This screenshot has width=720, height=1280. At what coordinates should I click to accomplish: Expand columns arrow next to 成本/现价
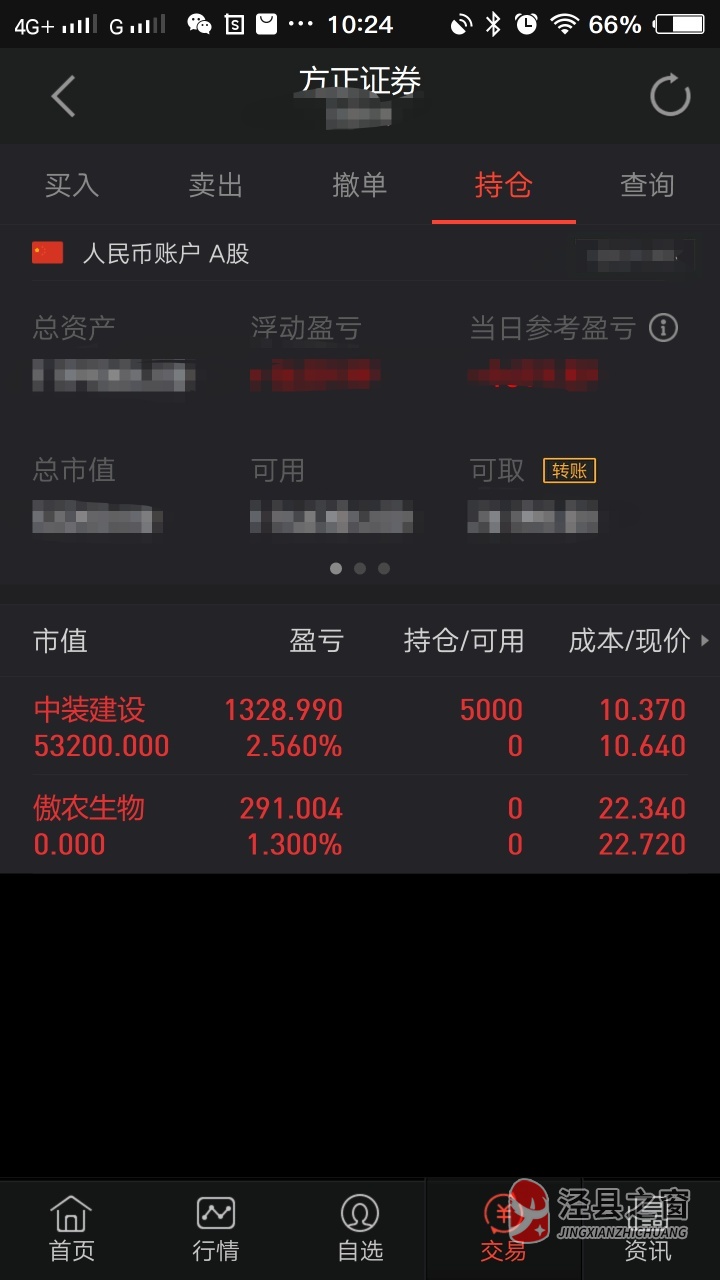tap(705, 641)
